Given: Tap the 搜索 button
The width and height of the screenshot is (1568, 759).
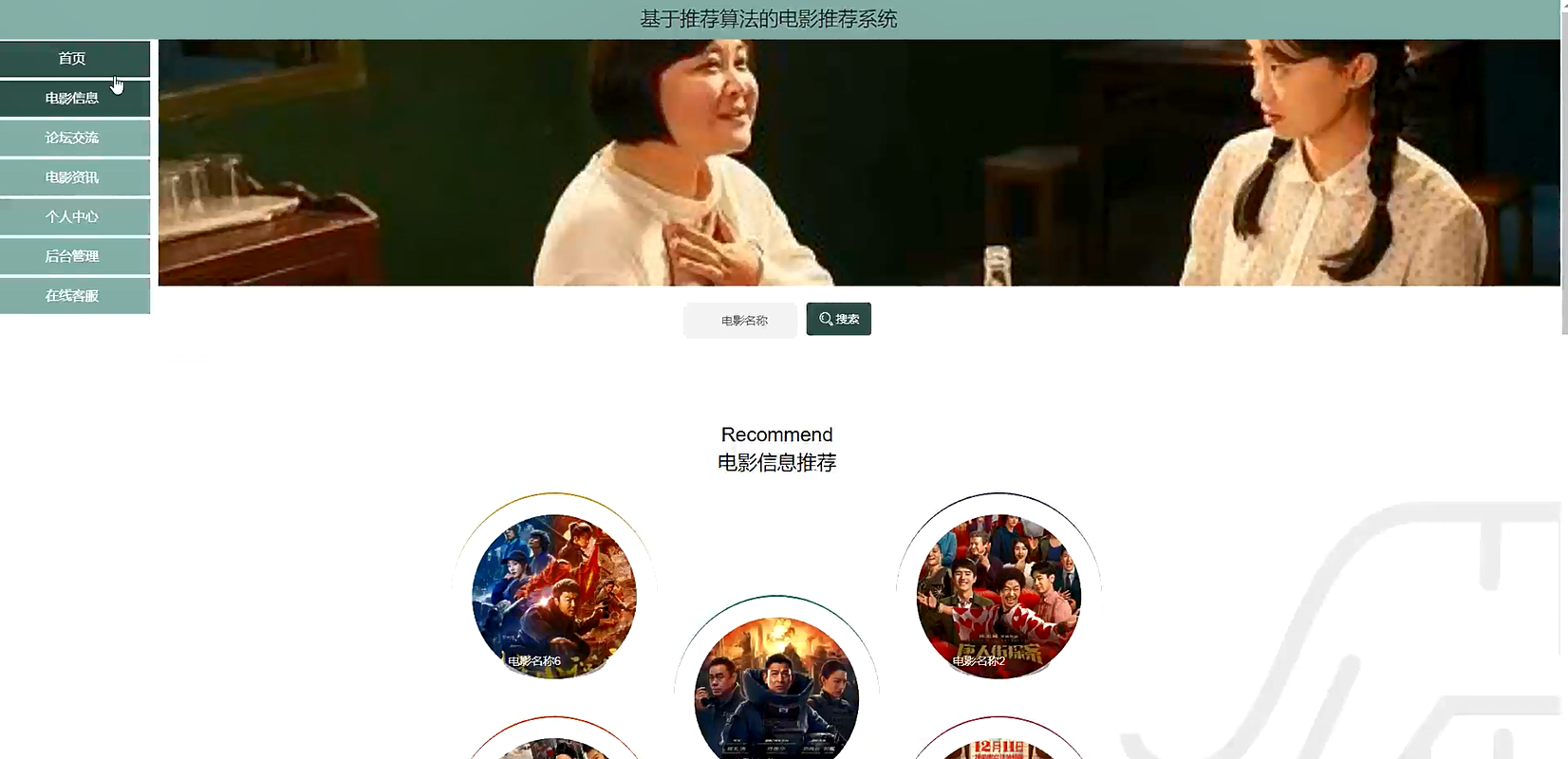Looking at the screenshot, I should point(838,319).
